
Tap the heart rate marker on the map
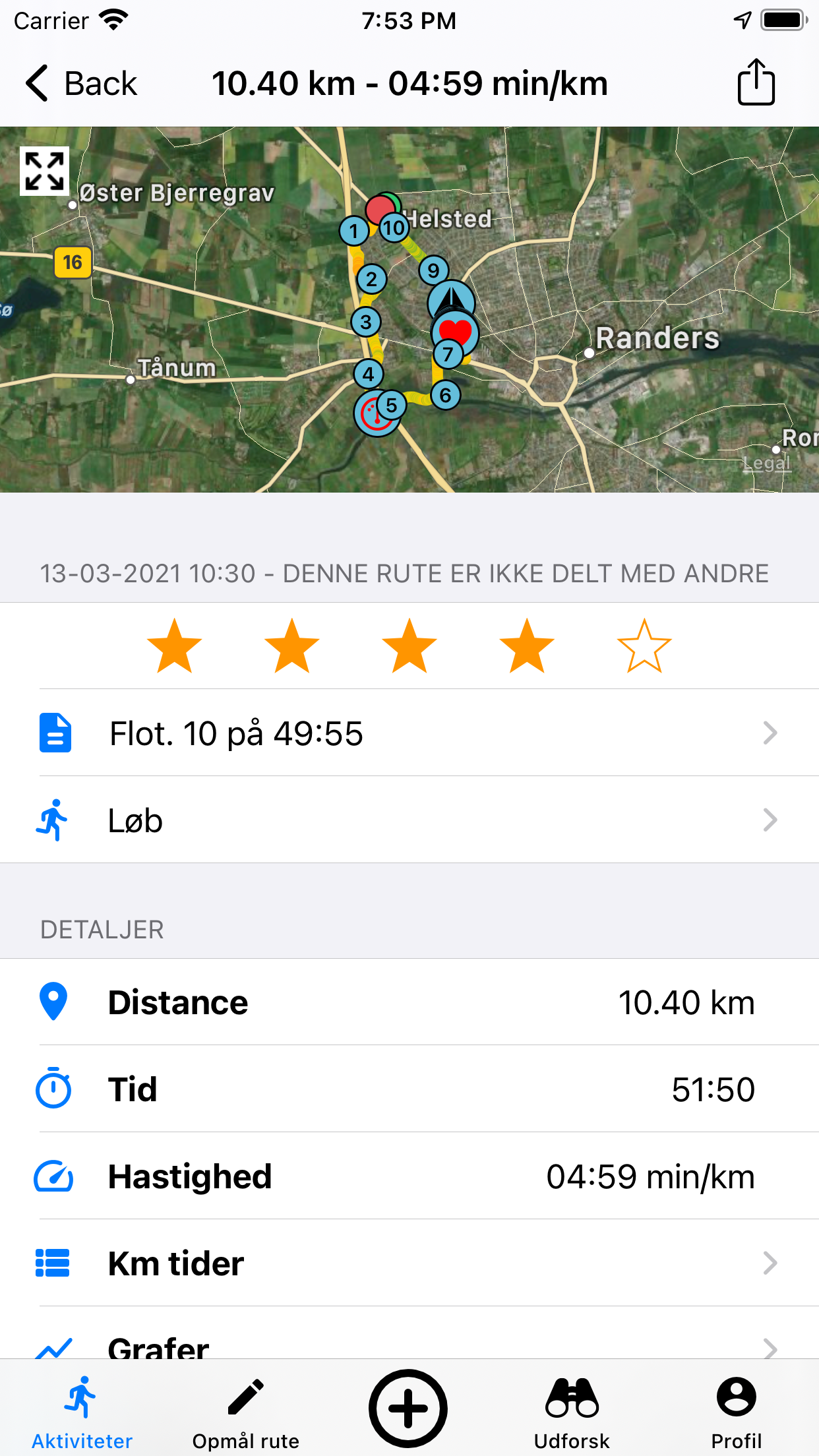[x=455, y=332]
